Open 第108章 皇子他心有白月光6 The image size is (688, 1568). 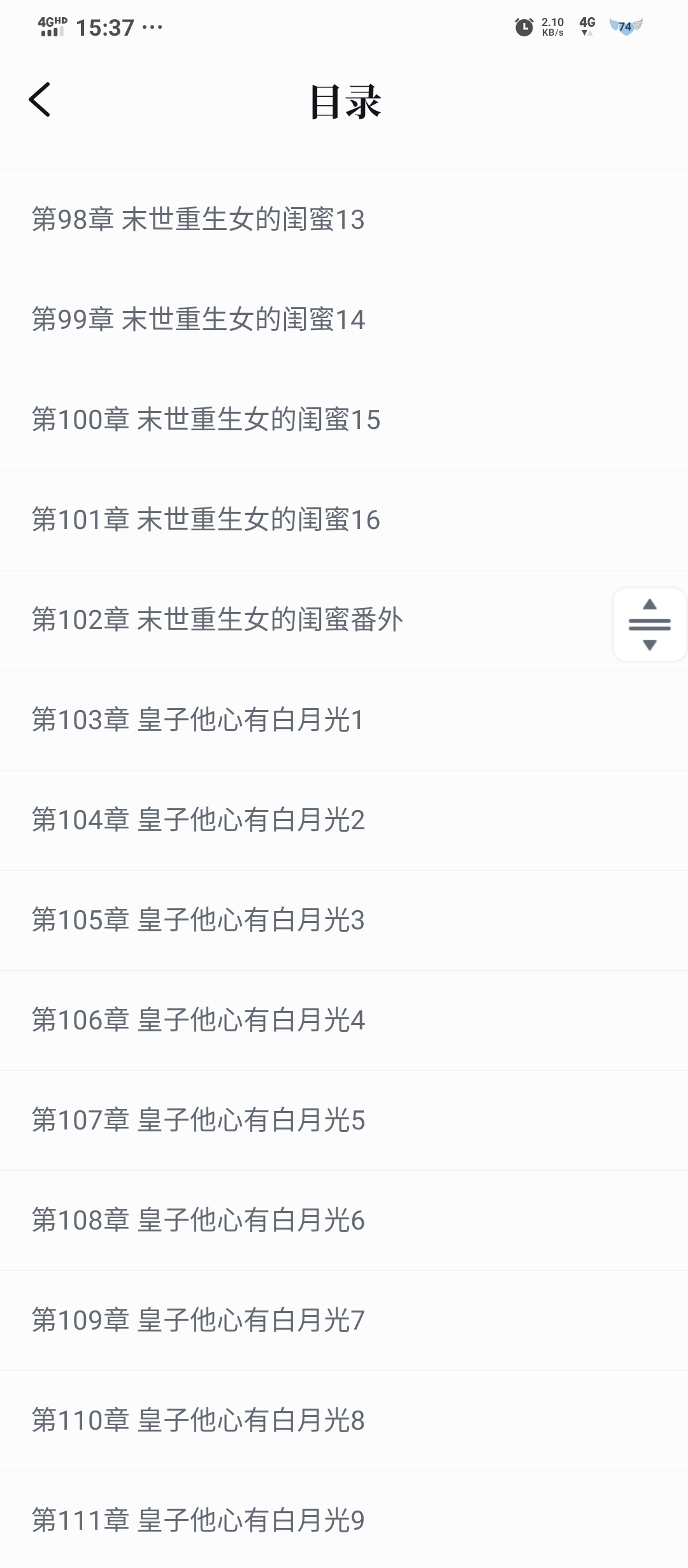tap(199, 1221)
